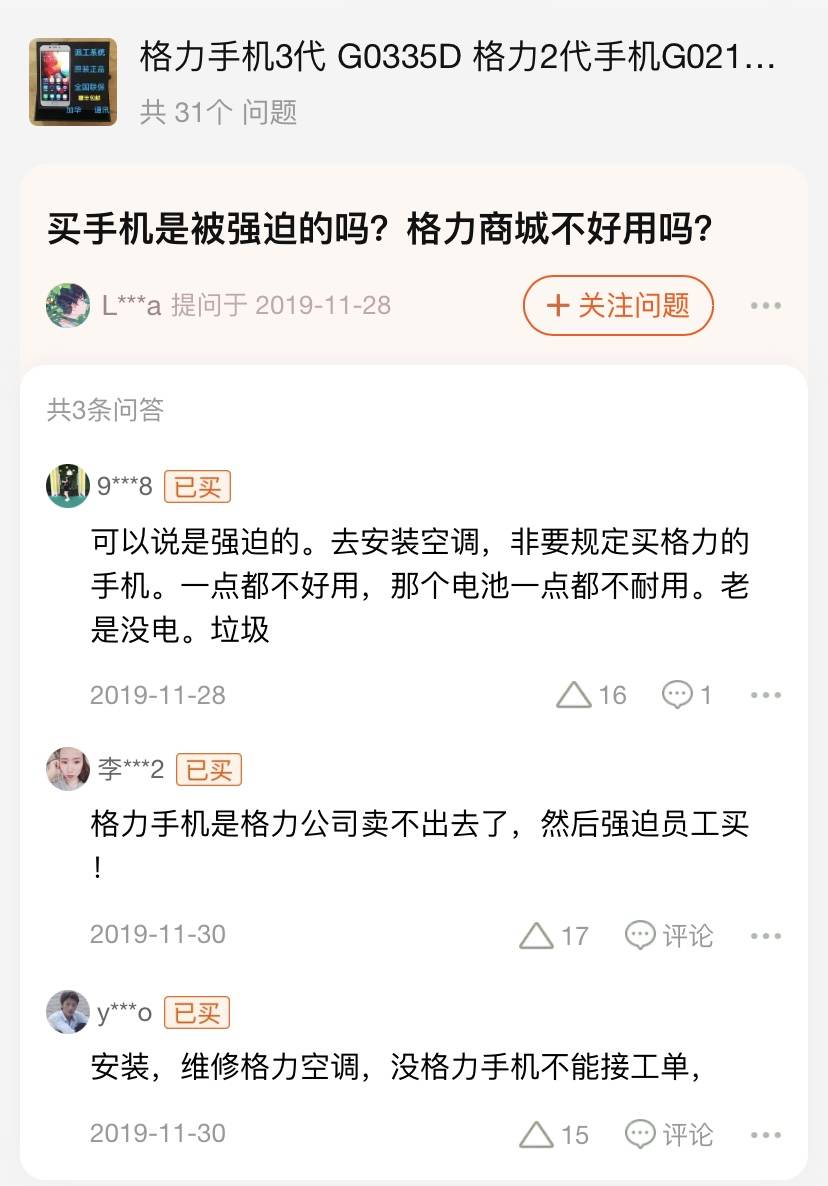This screenshot has width=828, height=1186.
Task: Open 李***2's avatar picture
Action: pos(67,769)
